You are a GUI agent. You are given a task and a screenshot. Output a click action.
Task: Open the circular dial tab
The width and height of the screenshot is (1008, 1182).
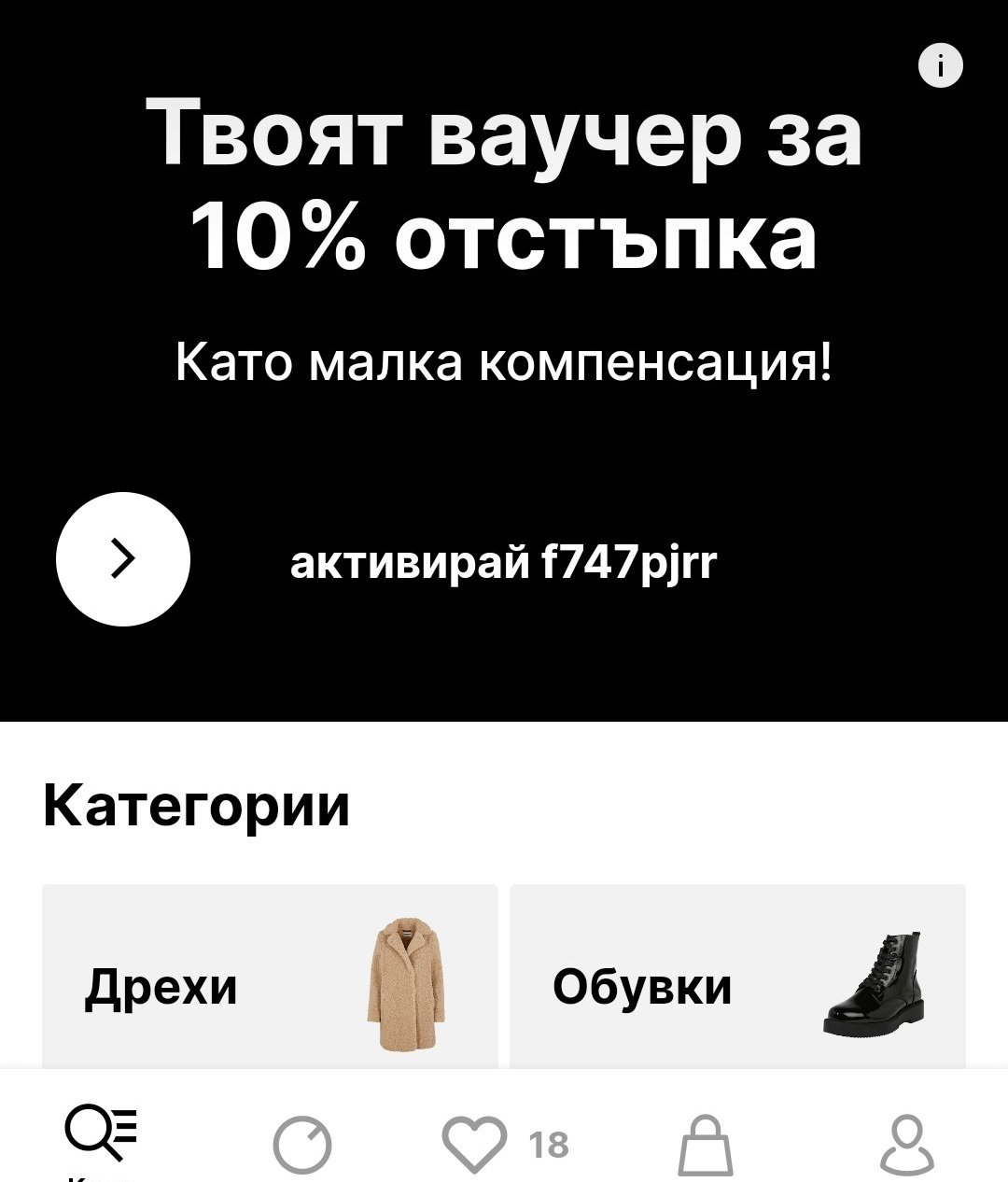pos(302,1145)
